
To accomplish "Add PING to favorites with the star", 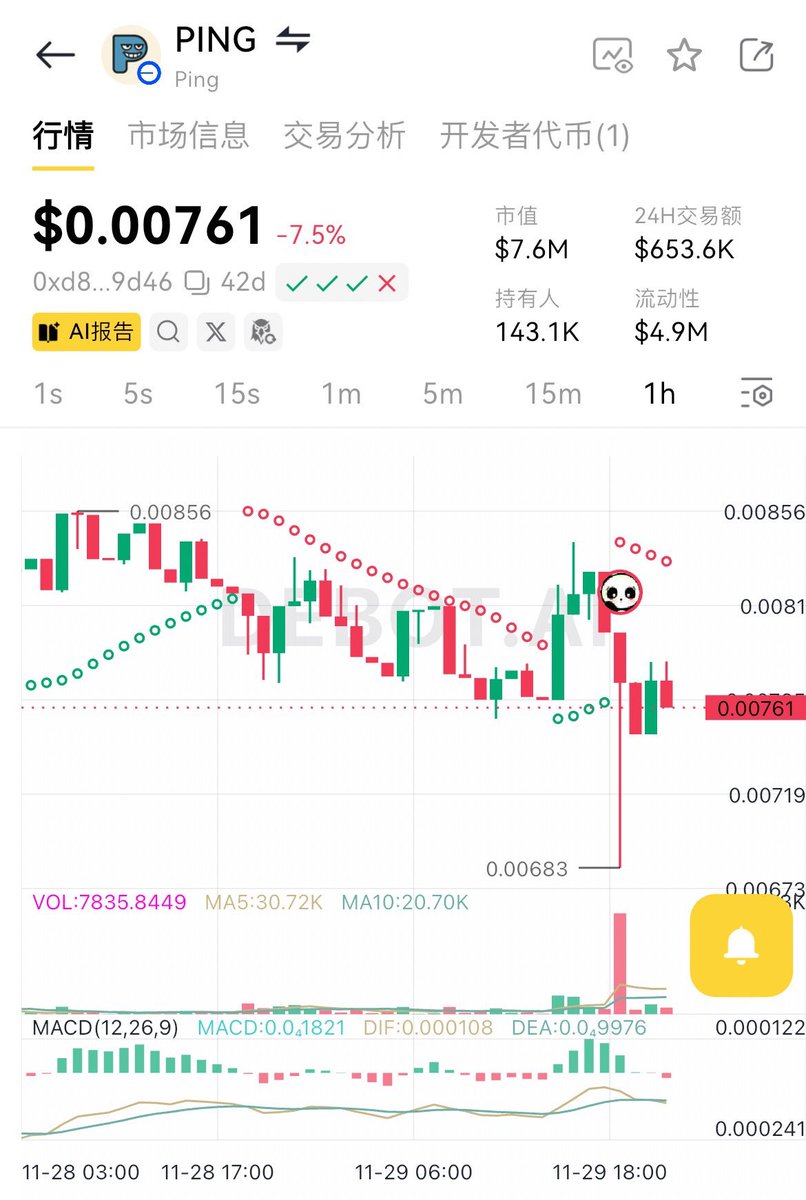I will [684, 55].
